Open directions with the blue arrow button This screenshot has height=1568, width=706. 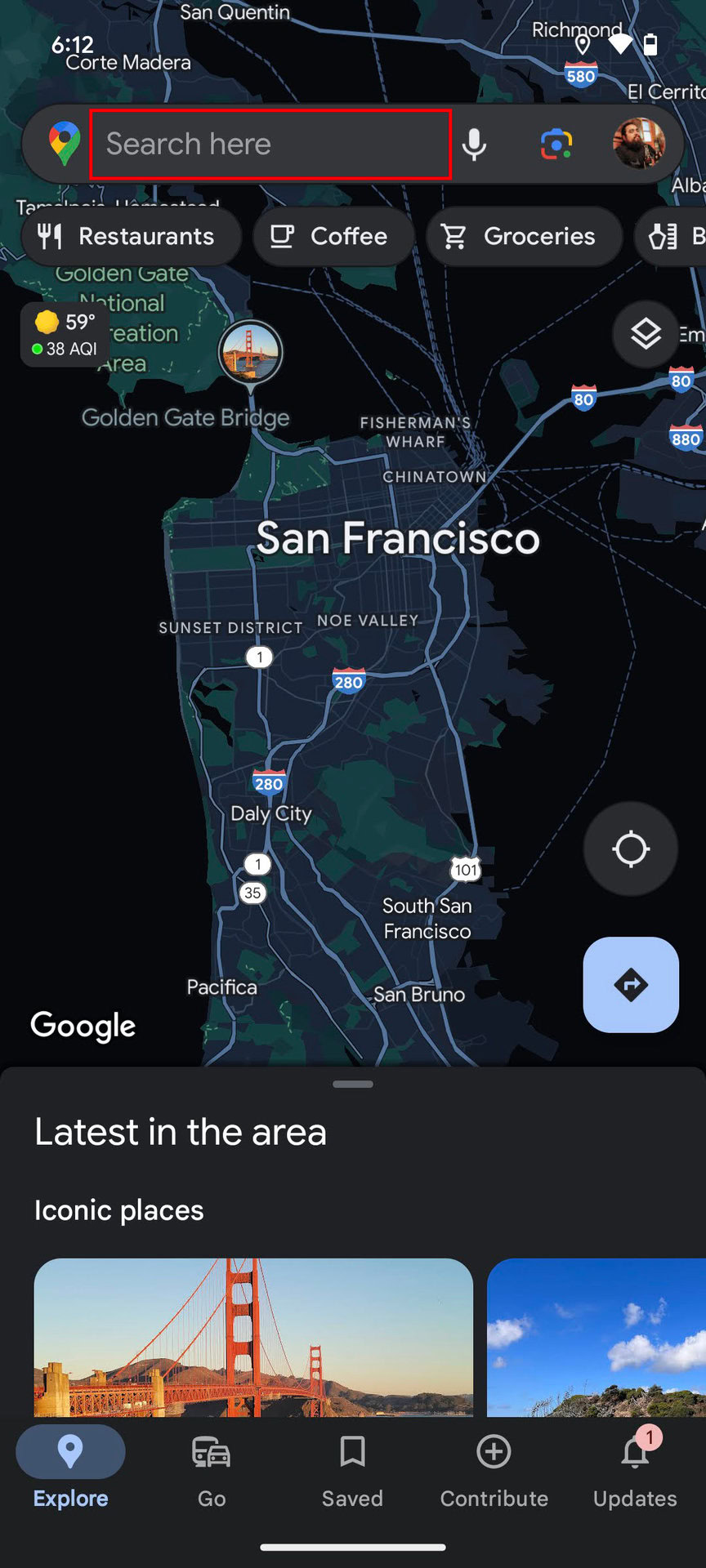[630, 985]
